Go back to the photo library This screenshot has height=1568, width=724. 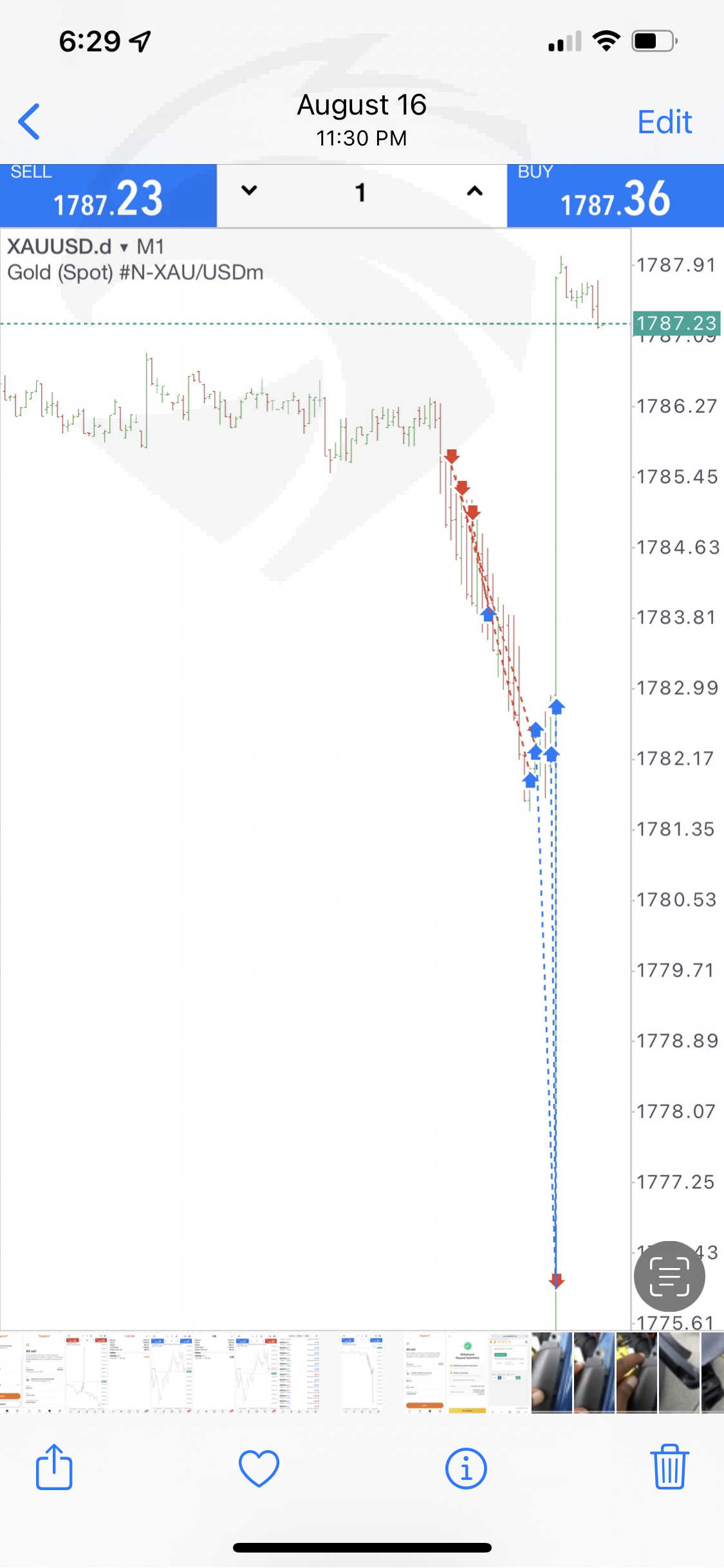point(29,121)
